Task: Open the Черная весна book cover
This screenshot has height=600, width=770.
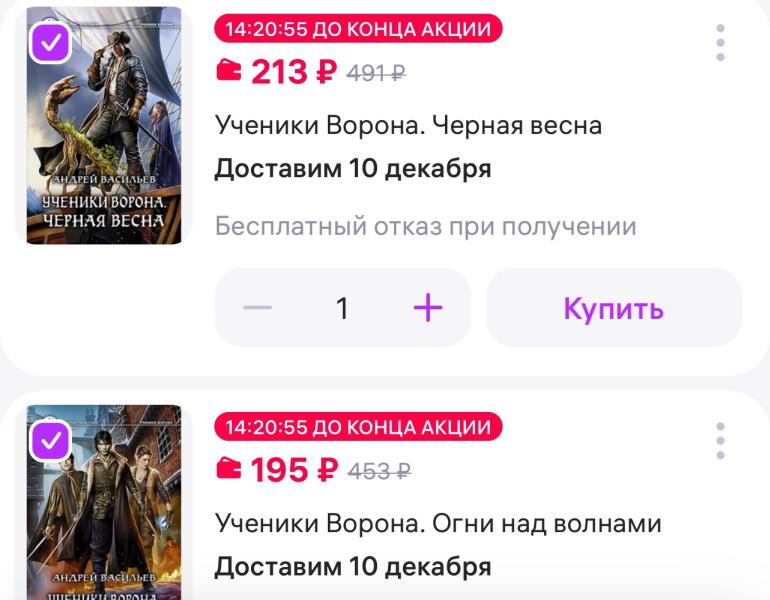Action: (104, 125)
